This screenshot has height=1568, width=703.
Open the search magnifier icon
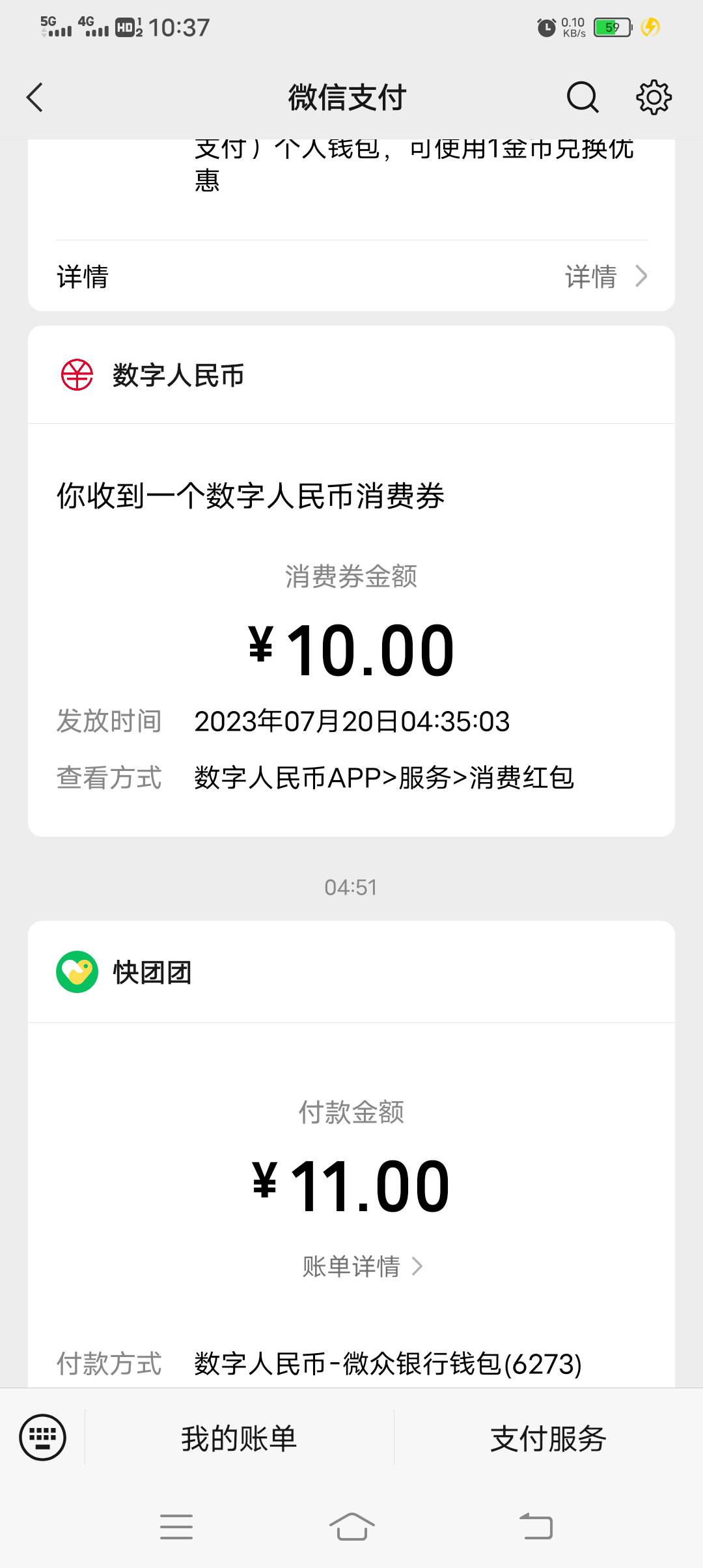582,98
